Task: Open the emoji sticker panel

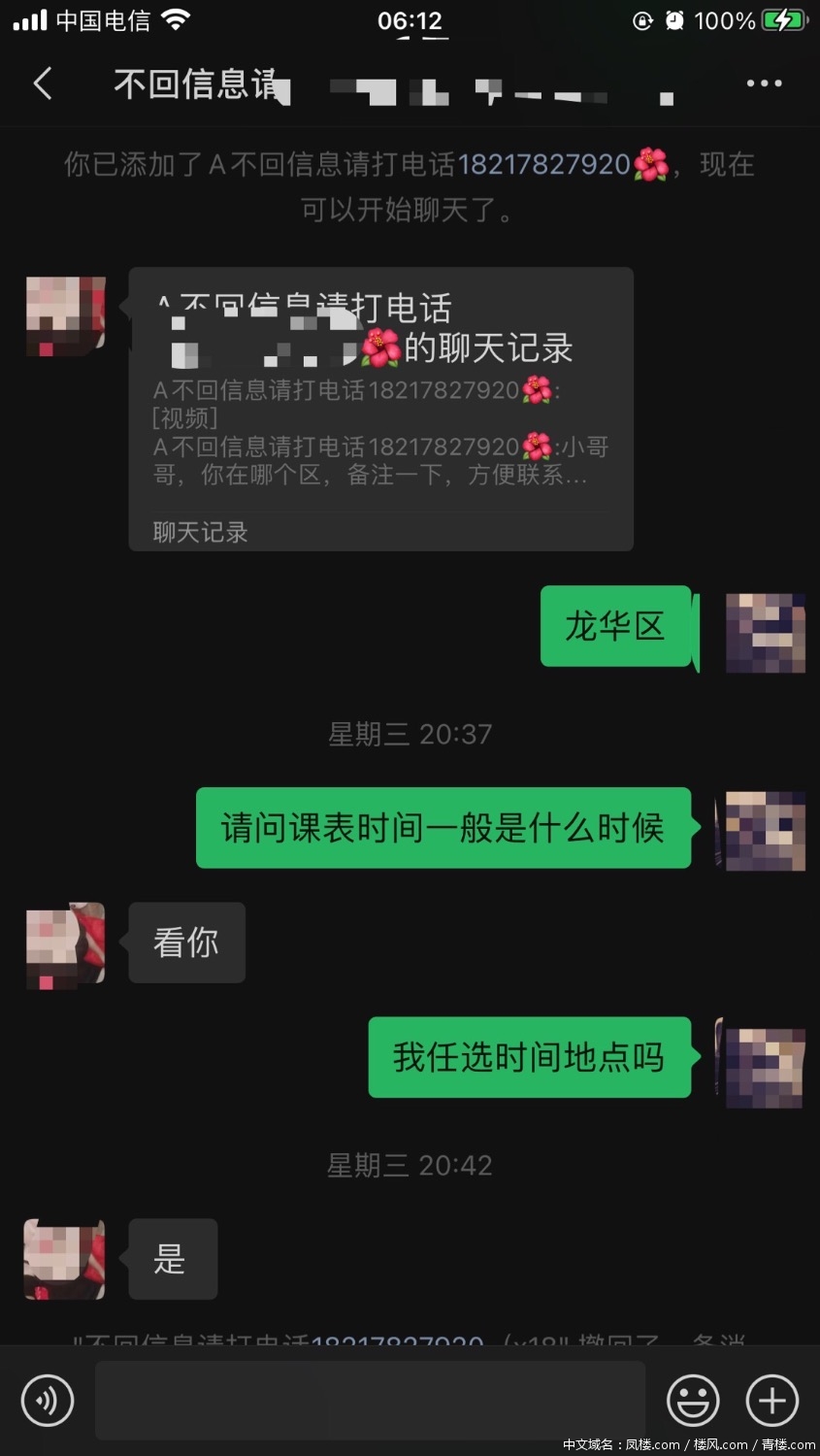Action: [693, 1400]
